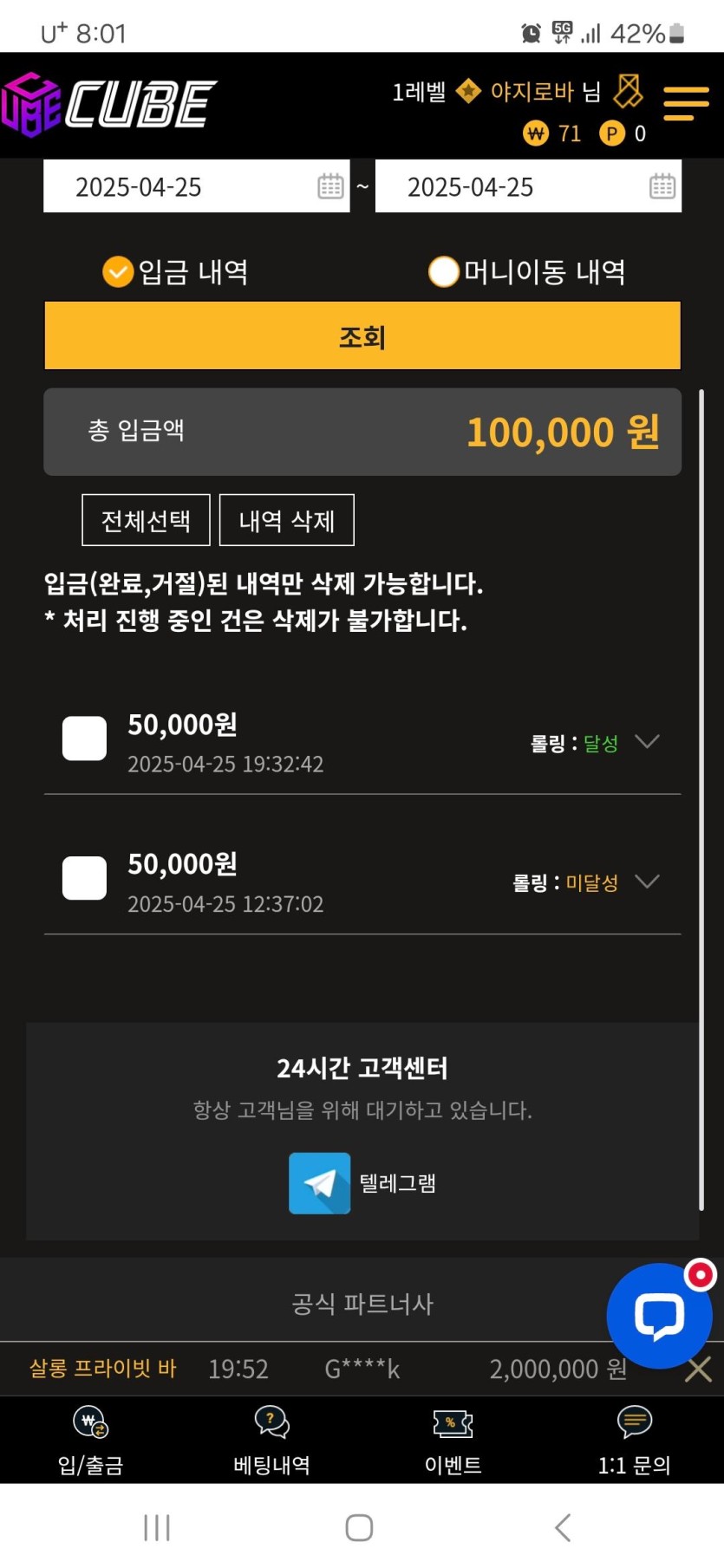The image size is (724, 1568).
Task: Expand the 롤링 미달성 deposit details
Action: pos(647,882)
